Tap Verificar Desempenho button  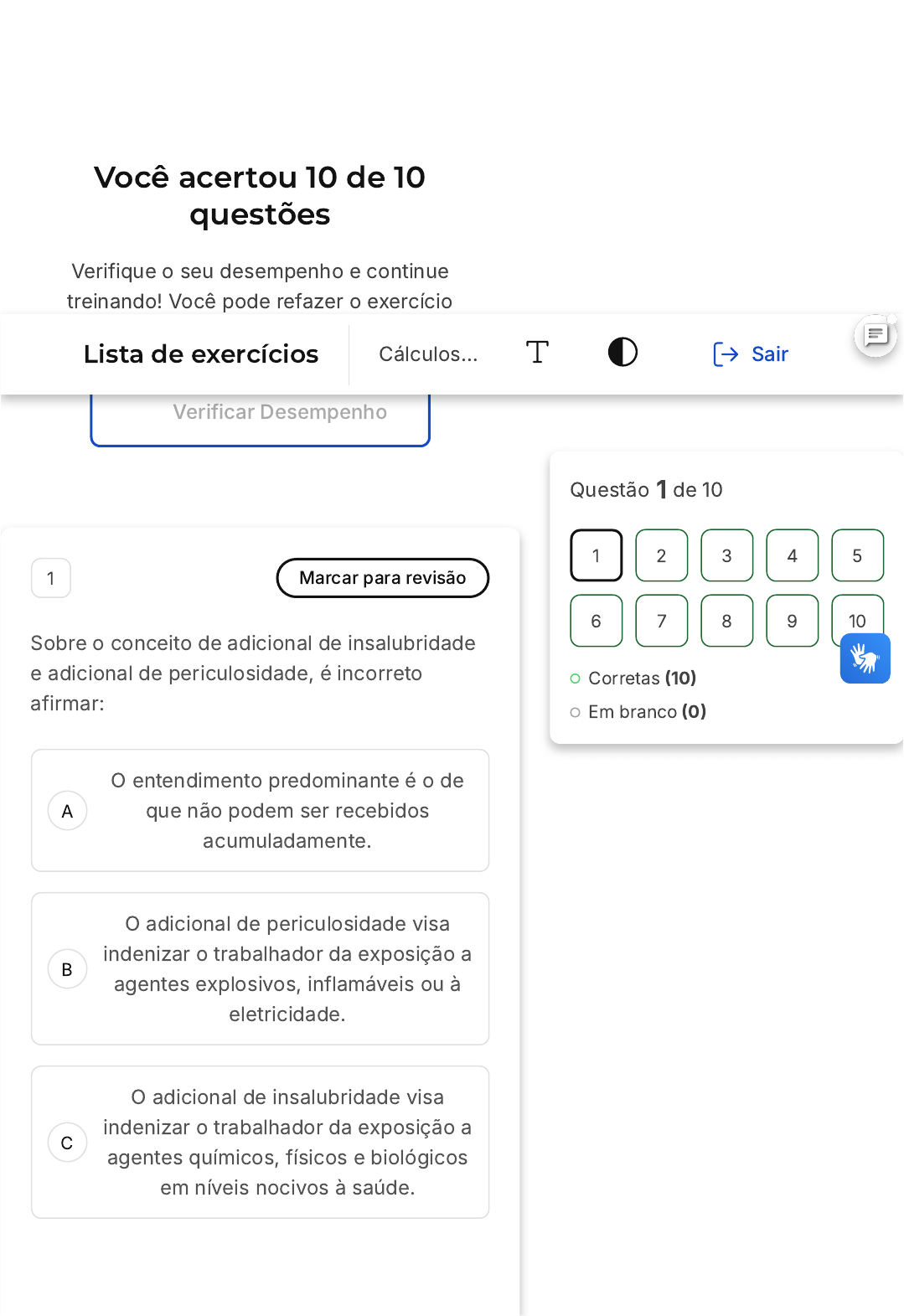(261, 415)
